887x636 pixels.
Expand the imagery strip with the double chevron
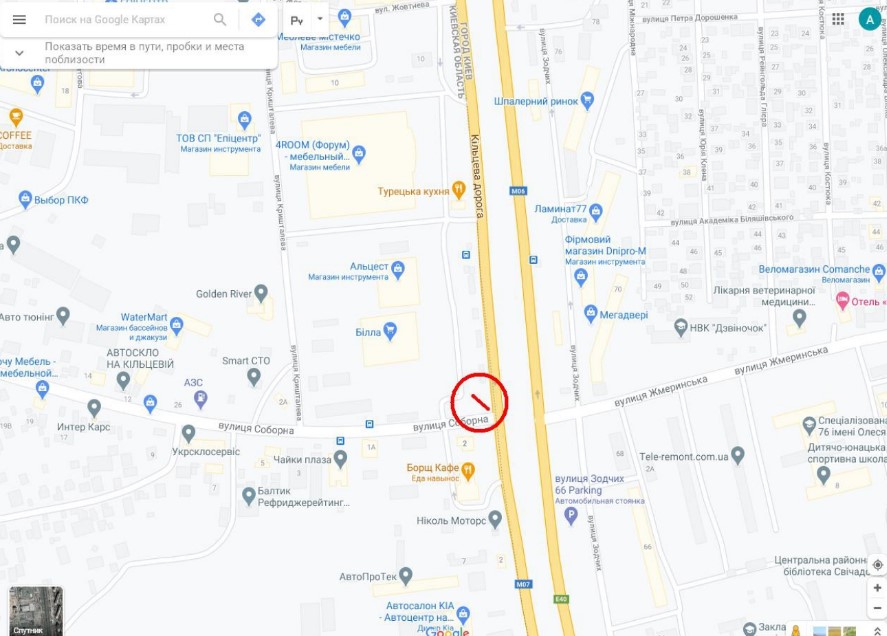[x=878, y=630]
